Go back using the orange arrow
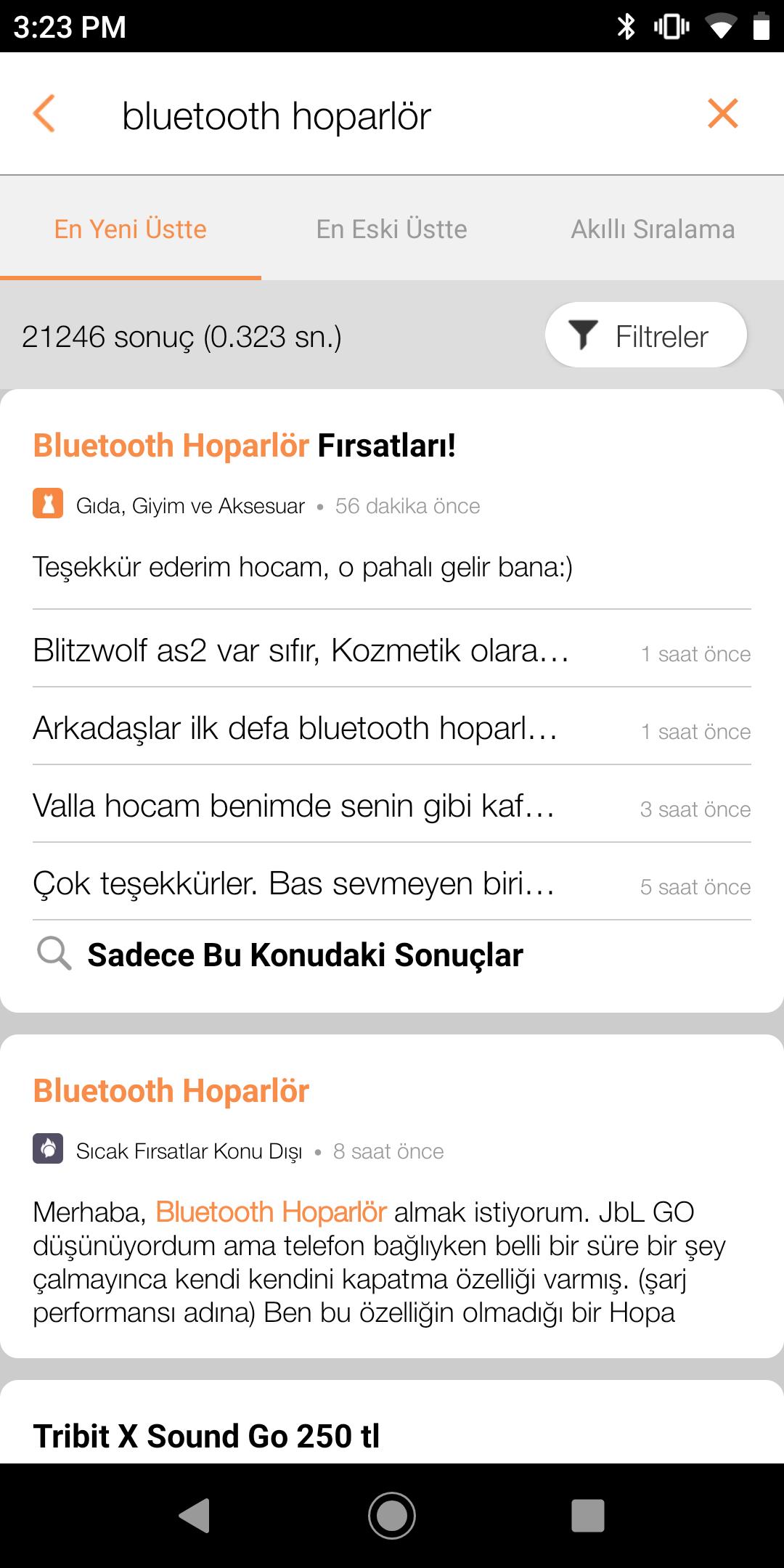The image size is (784, 1568). [x=44, y=114]
